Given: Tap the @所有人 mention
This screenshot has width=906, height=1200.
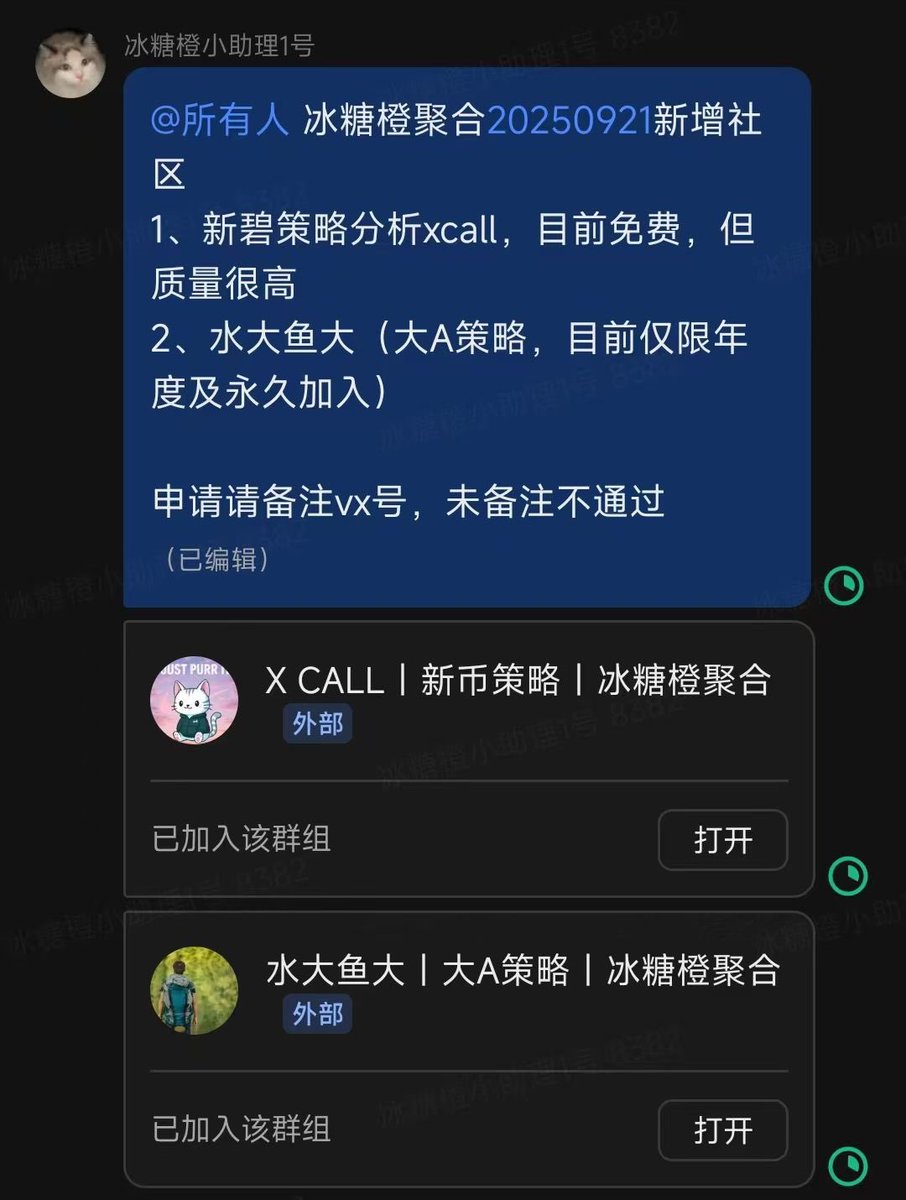Looking at the screenshot, I should point(219,121).
